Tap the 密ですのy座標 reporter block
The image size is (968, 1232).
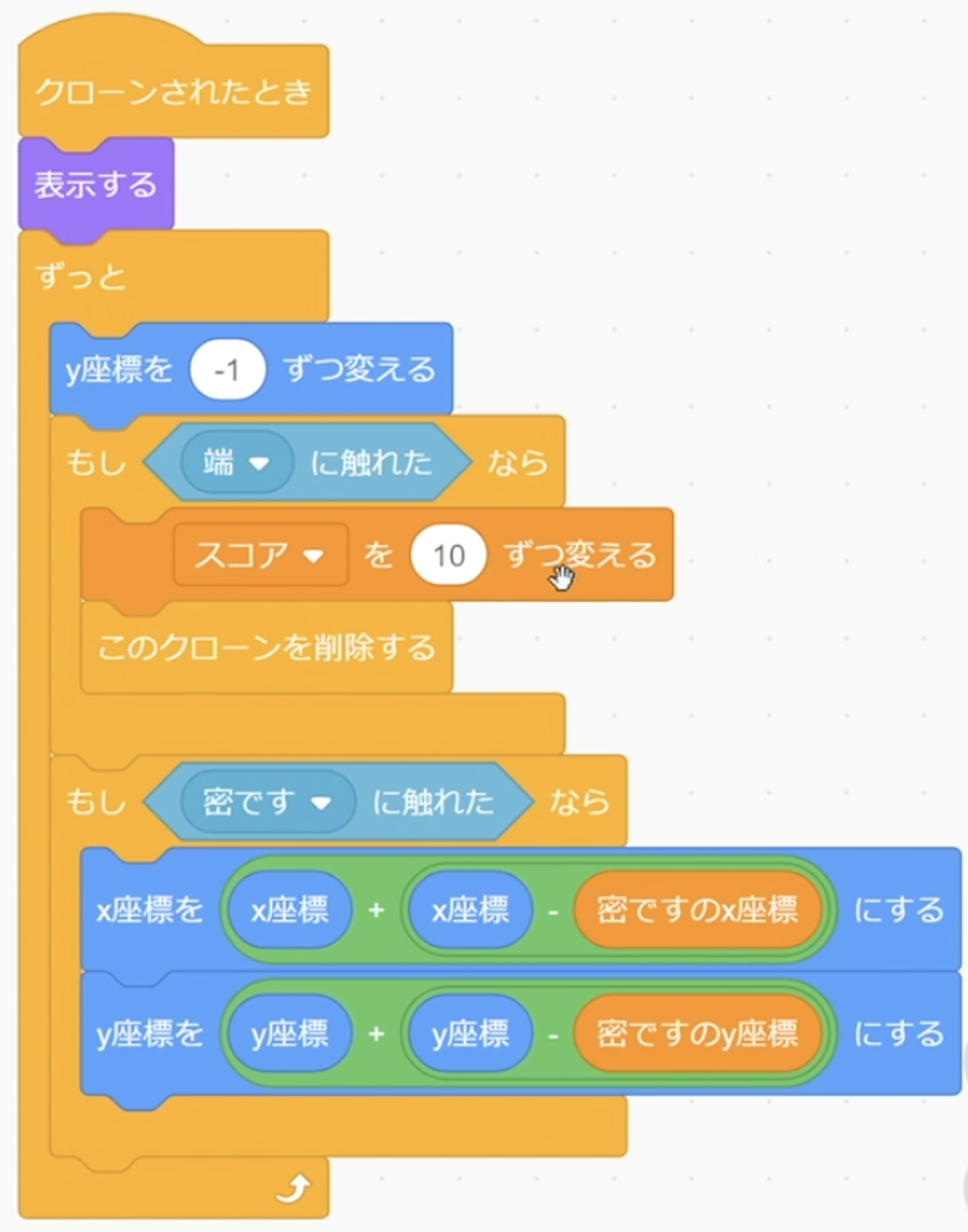click(697, 1034)
